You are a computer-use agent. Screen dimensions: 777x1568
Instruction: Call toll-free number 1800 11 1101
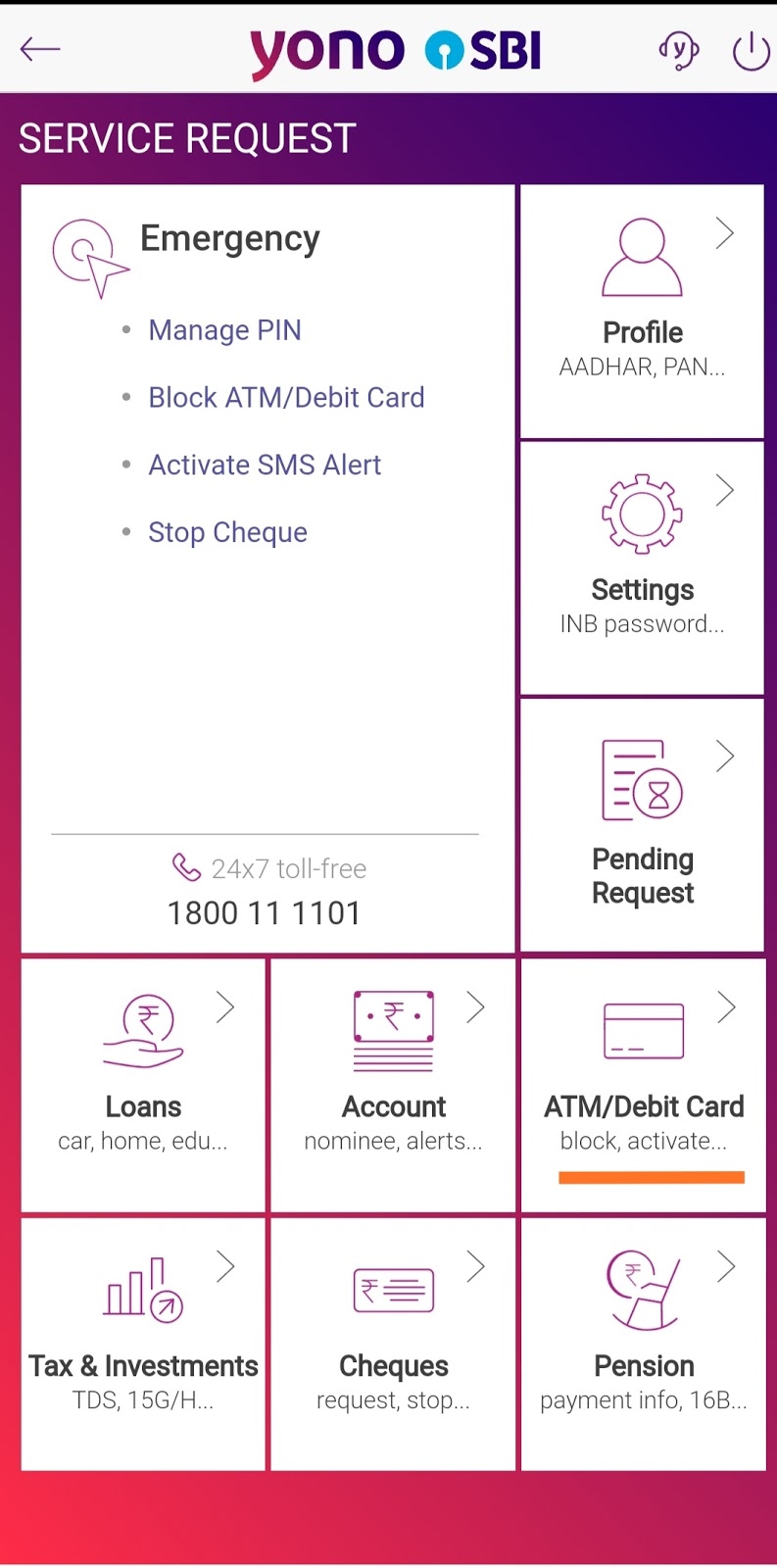[265, 912]
